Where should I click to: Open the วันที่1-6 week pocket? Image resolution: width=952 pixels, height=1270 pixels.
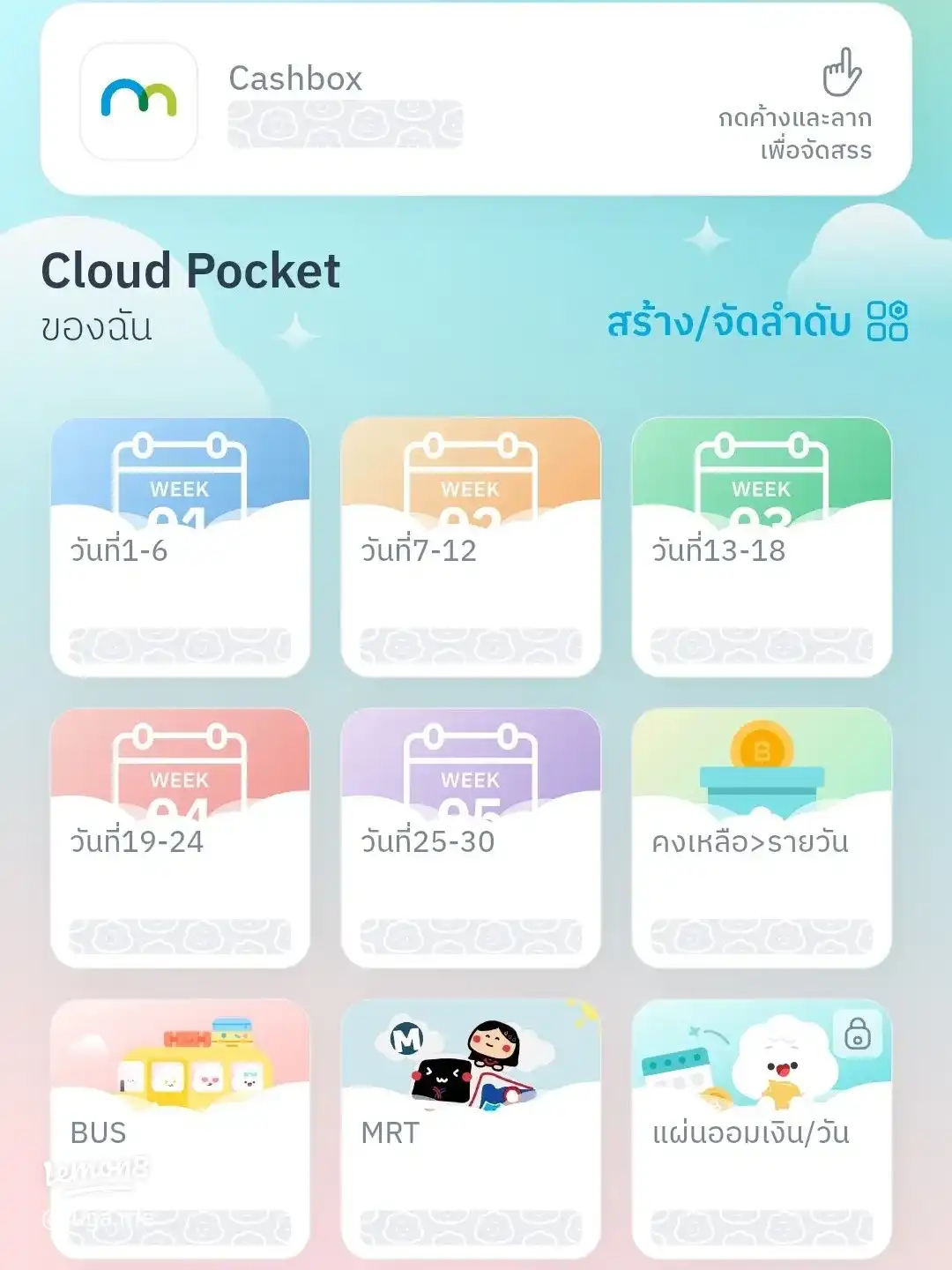(x=181, y=548)
